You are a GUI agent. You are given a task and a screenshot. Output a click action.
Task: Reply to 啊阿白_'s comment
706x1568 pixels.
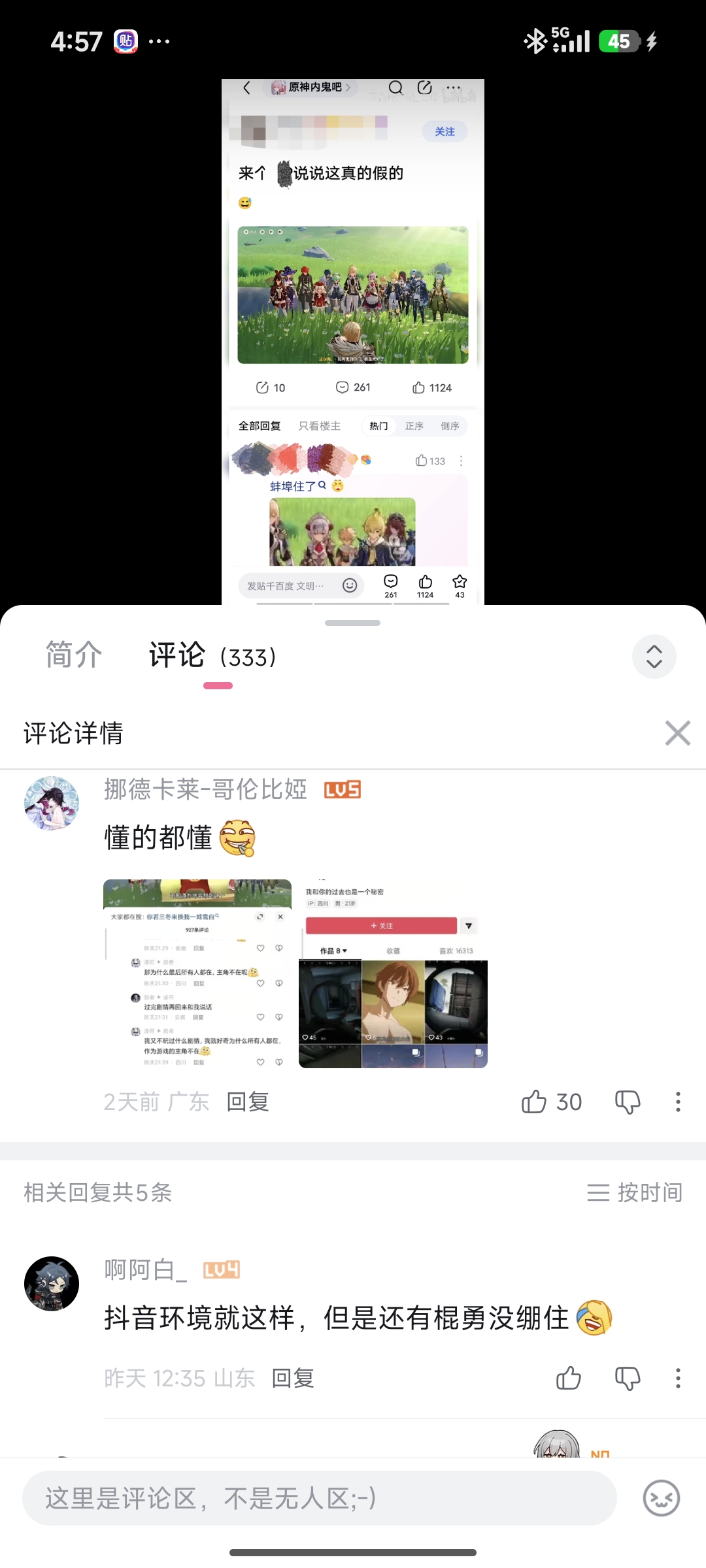tap(293, 1379)
